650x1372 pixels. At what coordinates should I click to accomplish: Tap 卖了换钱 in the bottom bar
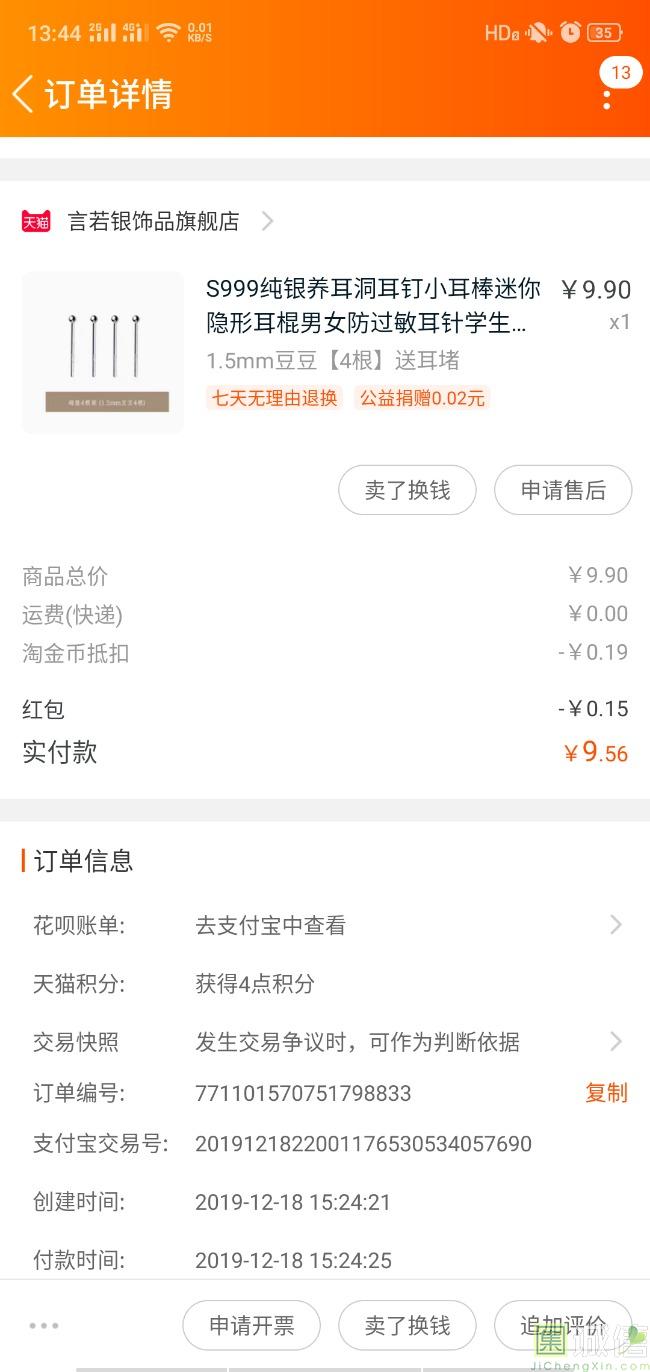point(407,1326)
